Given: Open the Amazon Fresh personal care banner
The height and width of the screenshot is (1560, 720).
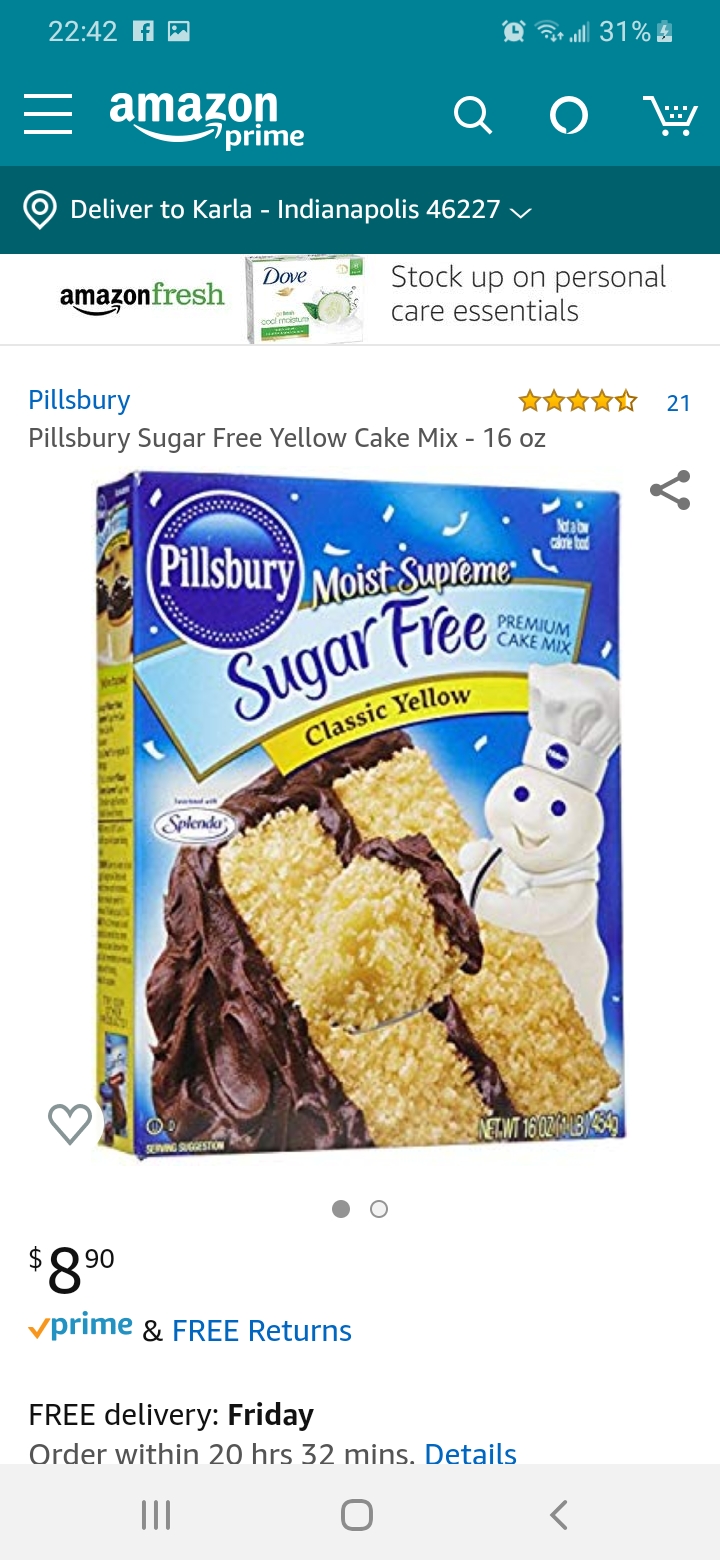Looking at the screenshot, I should [x=360, y=299].
